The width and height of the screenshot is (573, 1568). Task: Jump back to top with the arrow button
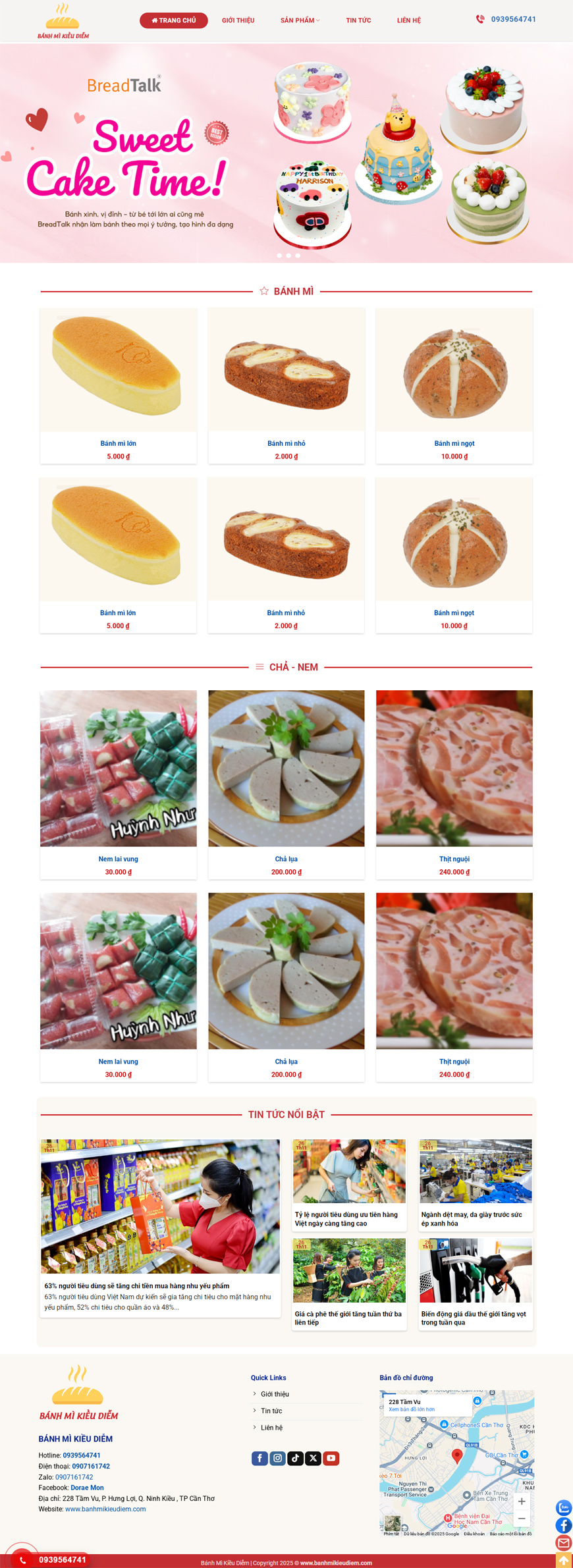pyautogui.click(x=564, y=1560)
